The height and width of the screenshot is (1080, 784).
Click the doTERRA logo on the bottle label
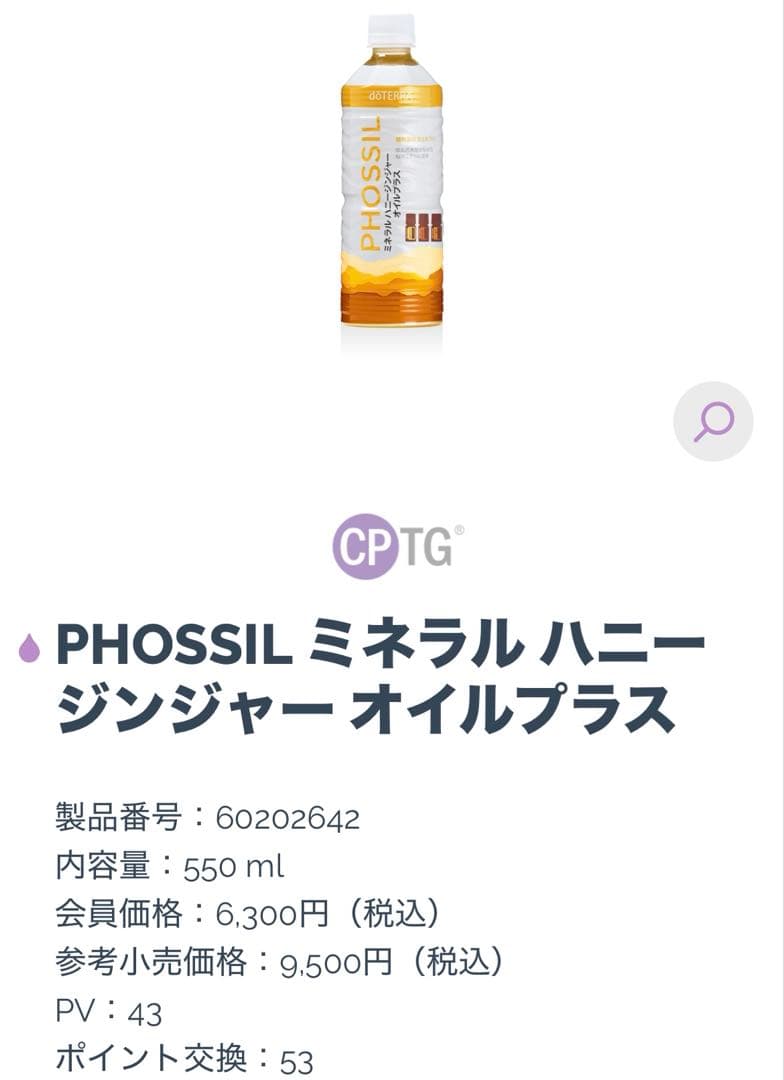[390, 95]
